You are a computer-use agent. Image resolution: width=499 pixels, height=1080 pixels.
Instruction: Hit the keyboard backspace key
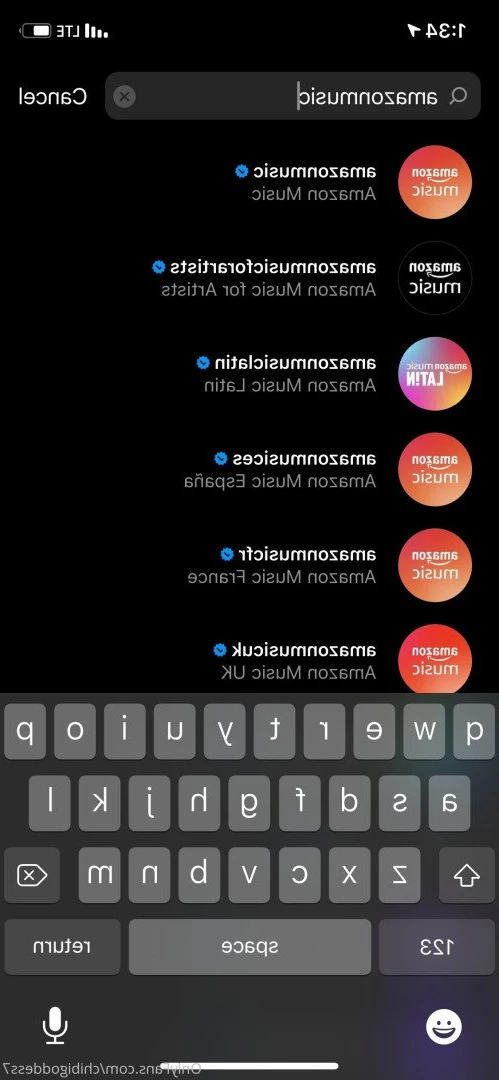pyautogui.click(x=32, y=875)
